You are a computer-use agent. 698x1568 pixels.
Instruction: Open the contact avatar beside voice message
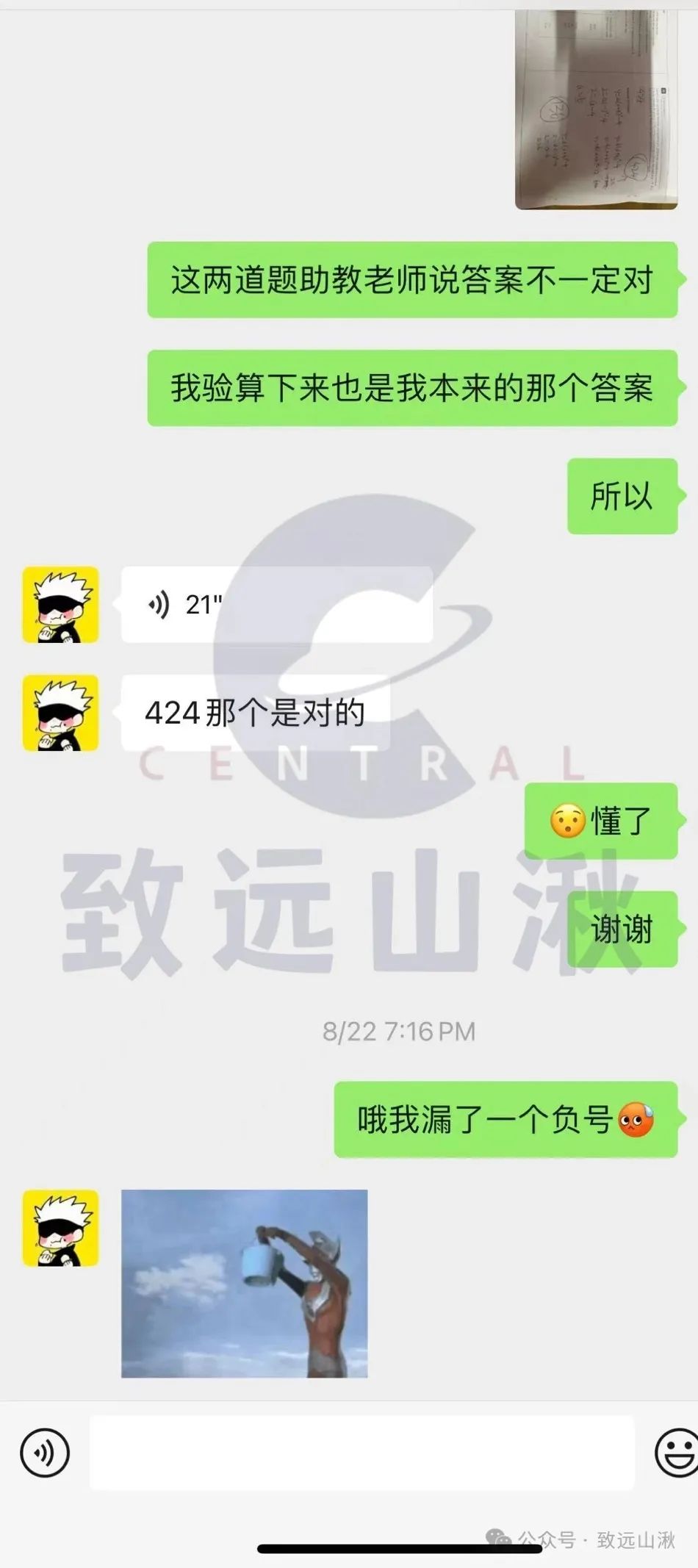point(60,605)
